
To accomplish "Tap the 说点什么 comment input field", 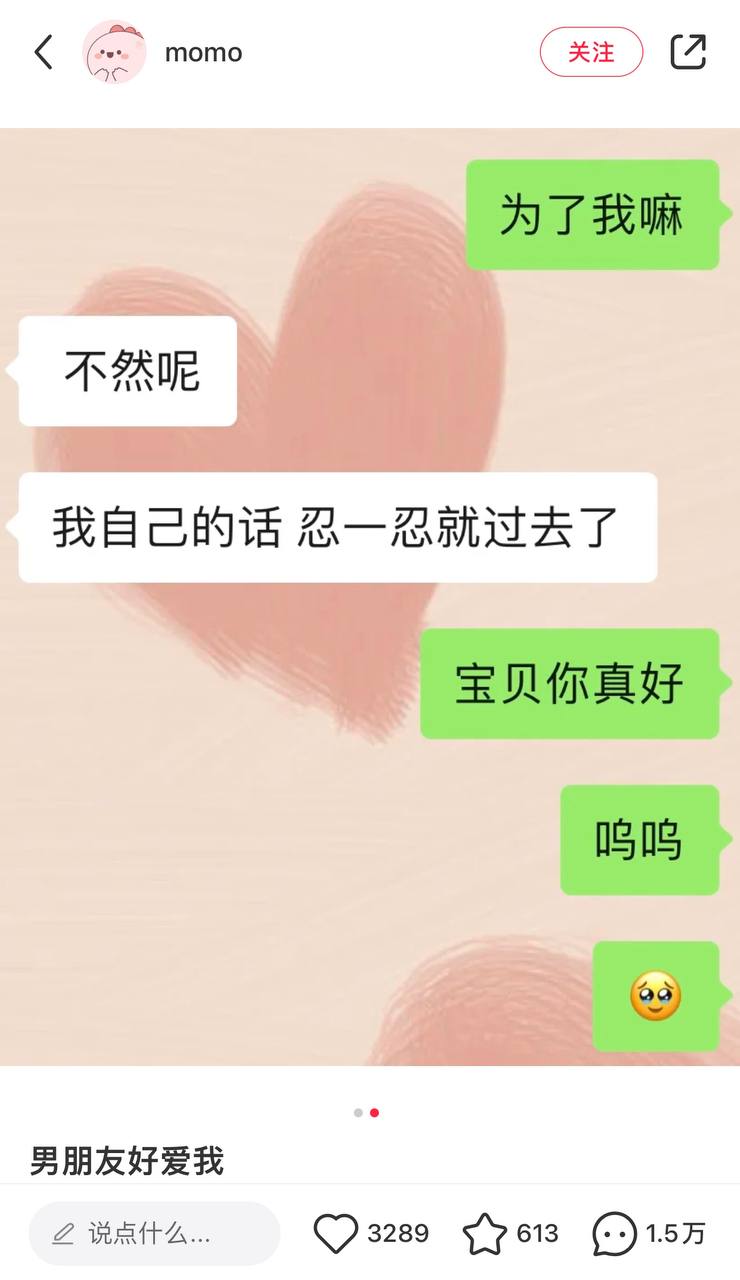I will click(155, 1234).
